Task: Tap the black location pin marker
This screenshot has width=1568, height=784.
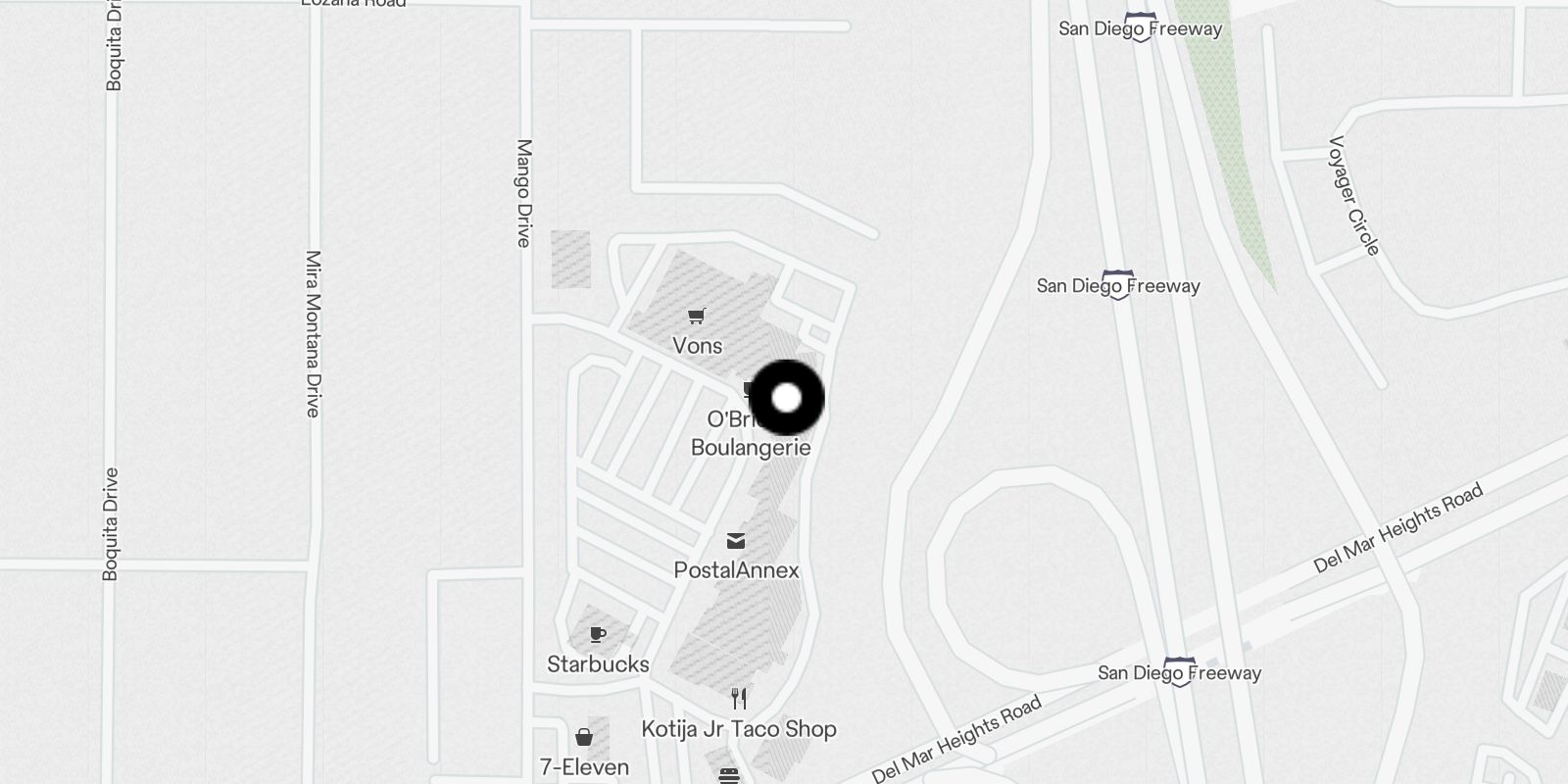Action: (787, 398)
